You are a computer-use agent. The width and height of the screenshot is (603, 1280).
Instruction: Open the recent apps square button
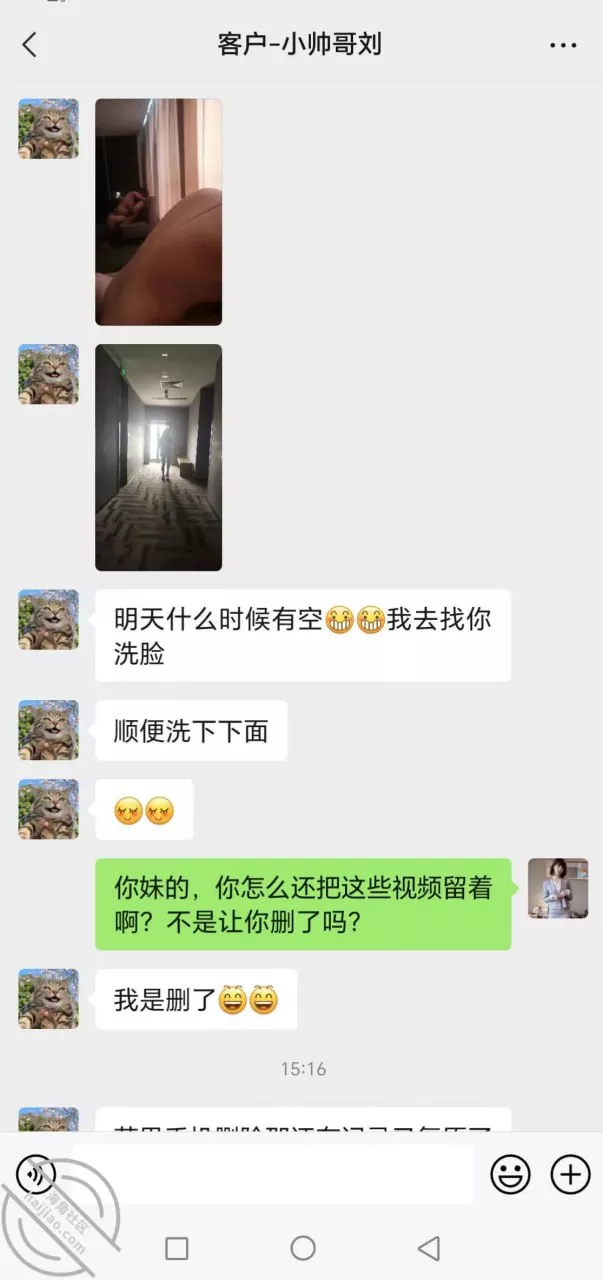point(177,1248)
